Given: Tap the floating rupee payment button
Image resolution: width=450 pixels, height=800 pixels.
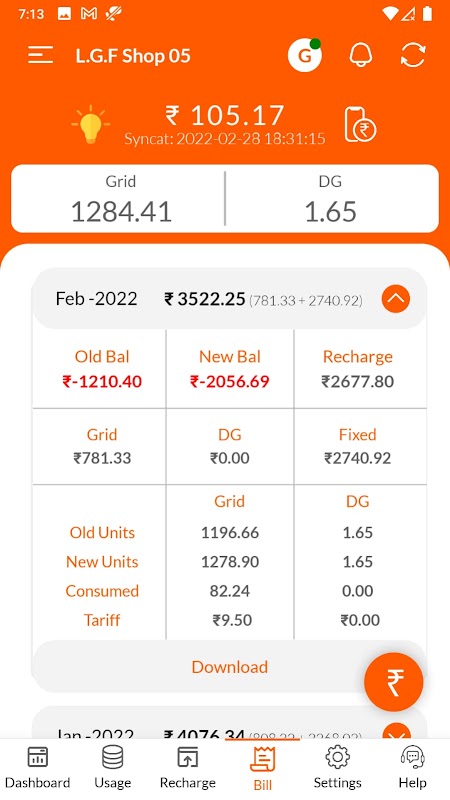Looking at the screenshot, I should click(x=394, y=682).
